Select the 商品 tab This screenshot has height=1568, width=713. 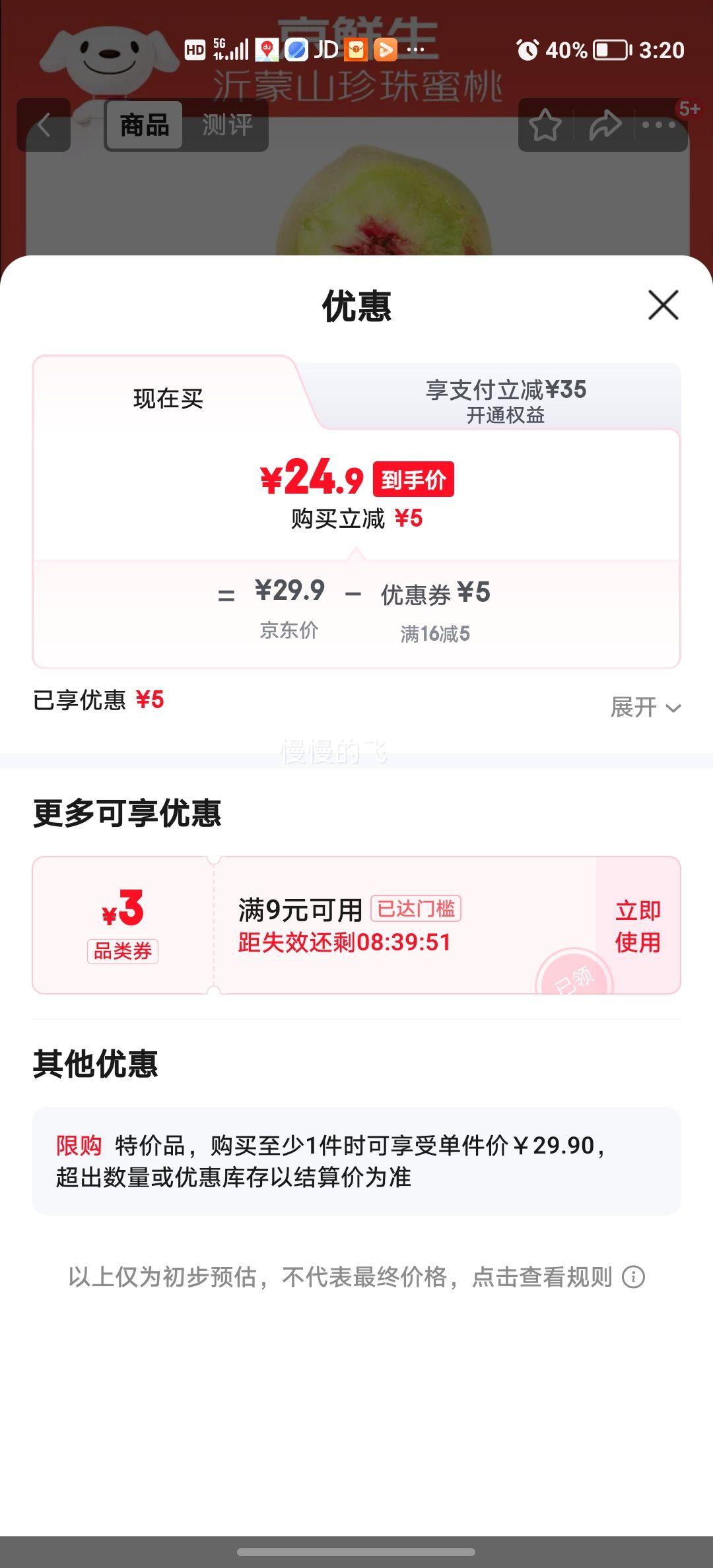(145, 125)
